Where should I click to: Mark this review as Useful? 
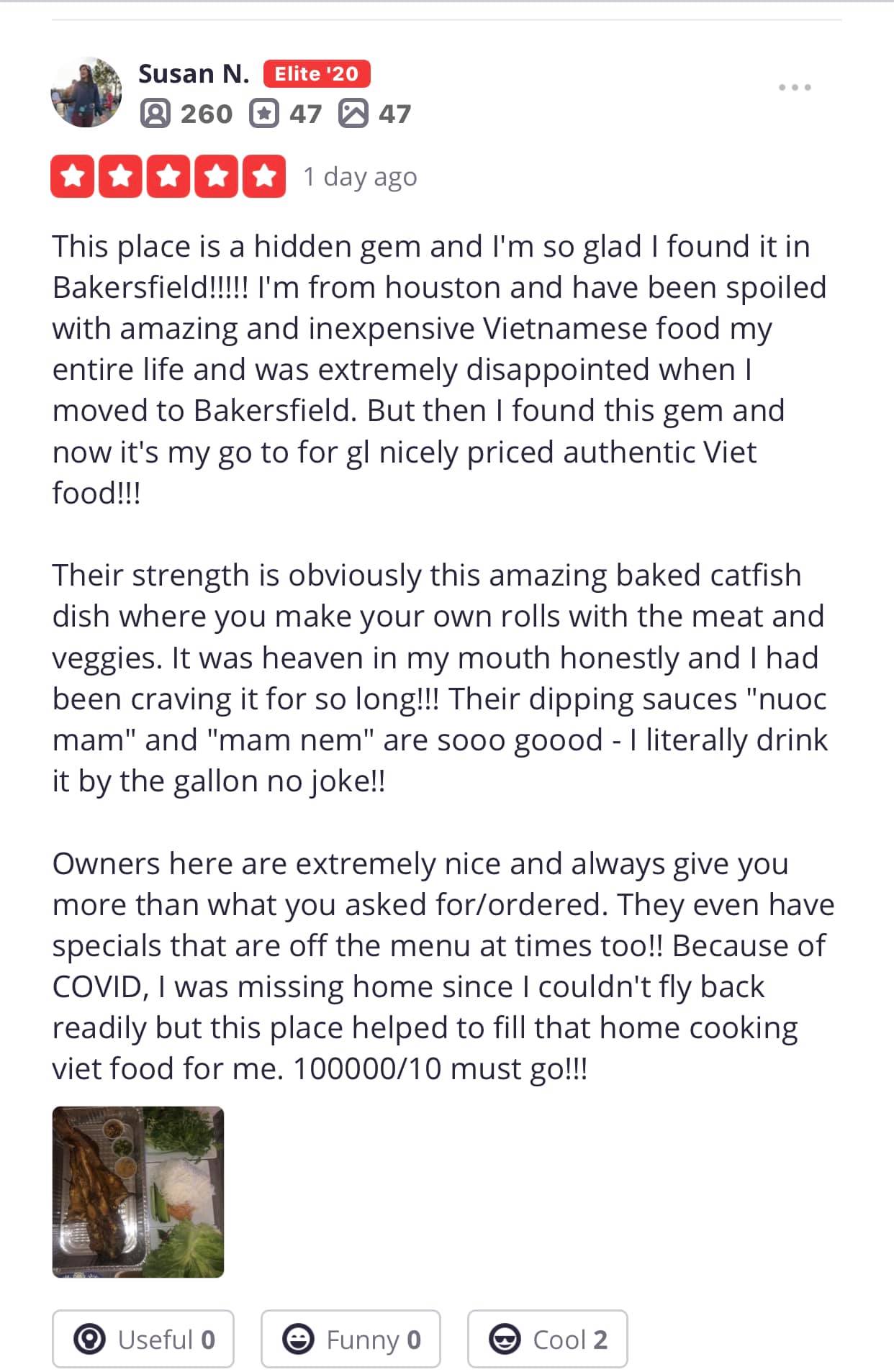(x=143, y=1339)
